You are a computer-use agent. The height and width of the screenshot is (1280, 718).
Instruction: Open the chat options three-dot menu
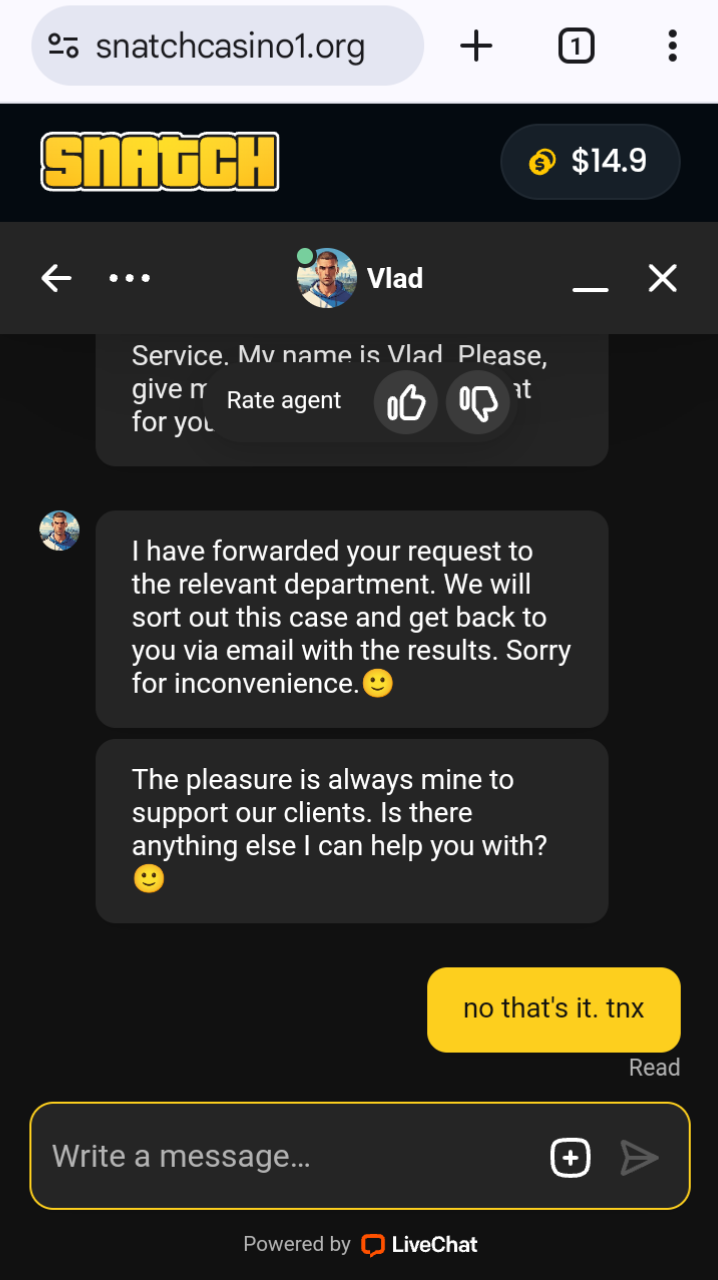click(x=130, y=278)
